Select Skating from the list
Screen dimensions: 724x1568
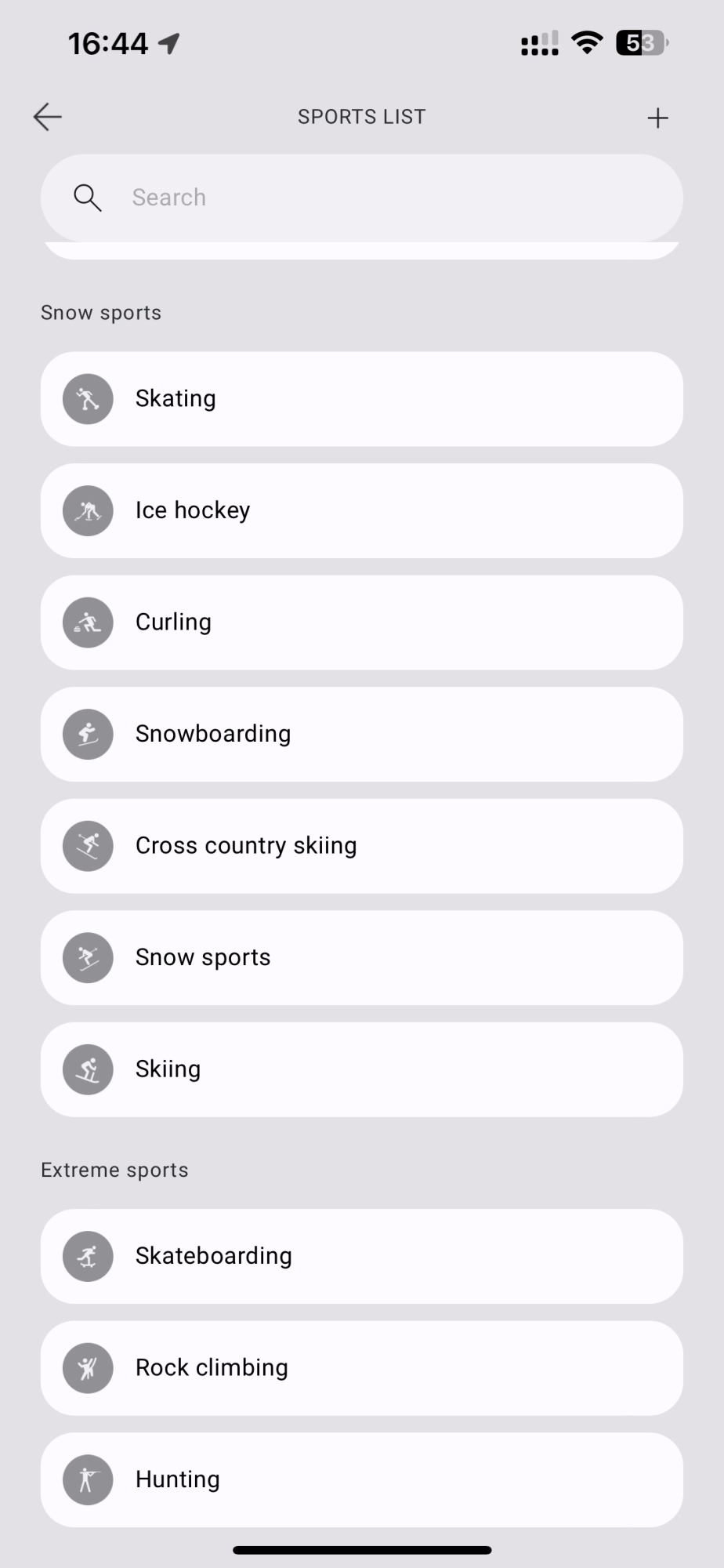point(361,399)
